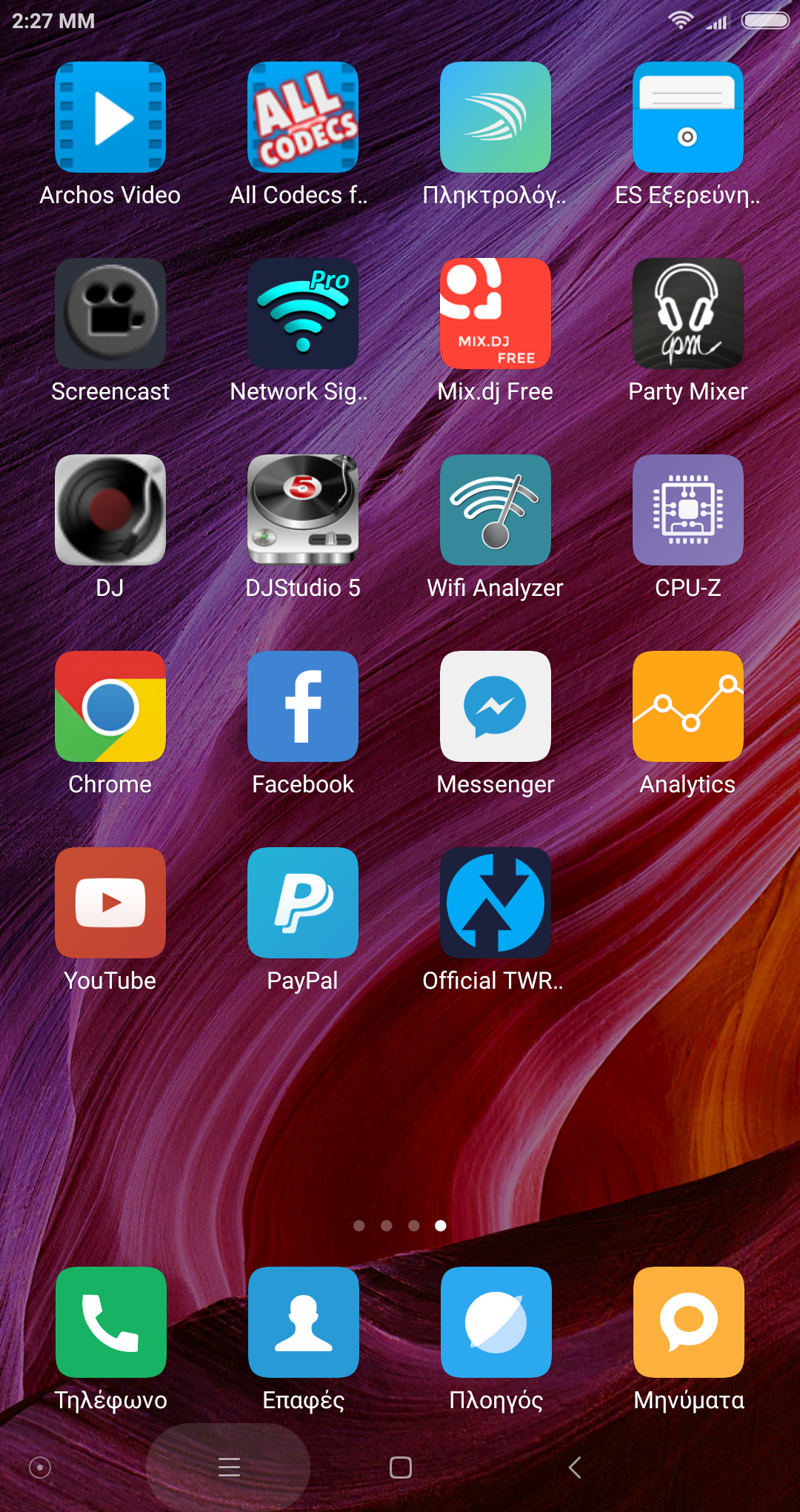Launch Network Signal Pro app
Viewport: 800px width, 1512px height.
click(303, 314)
